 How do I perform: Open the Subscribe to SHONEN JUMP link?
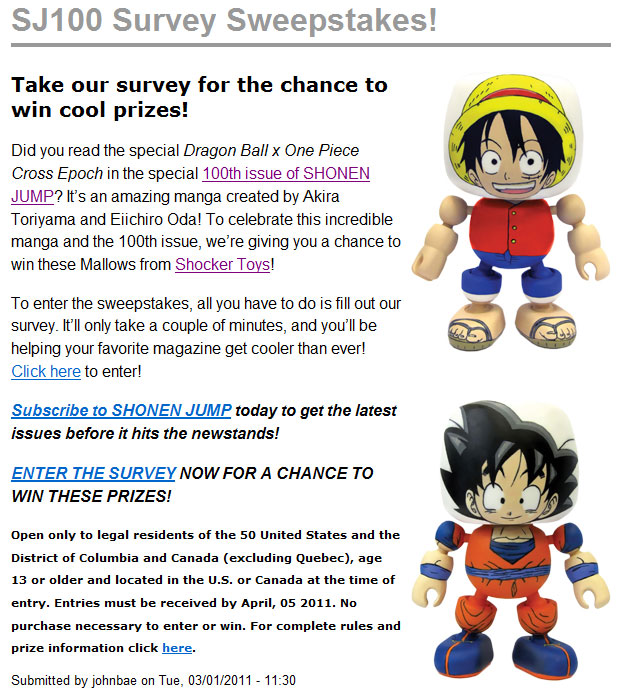(x=121, y=410)
